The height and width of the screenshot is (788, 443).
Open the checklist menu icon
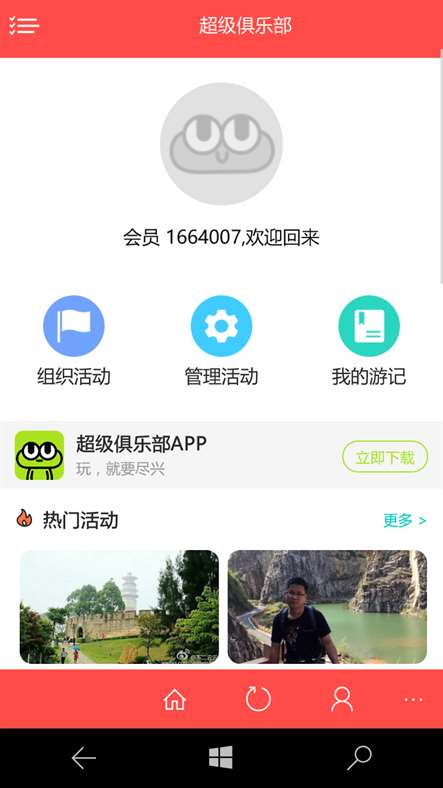point(24,25)
